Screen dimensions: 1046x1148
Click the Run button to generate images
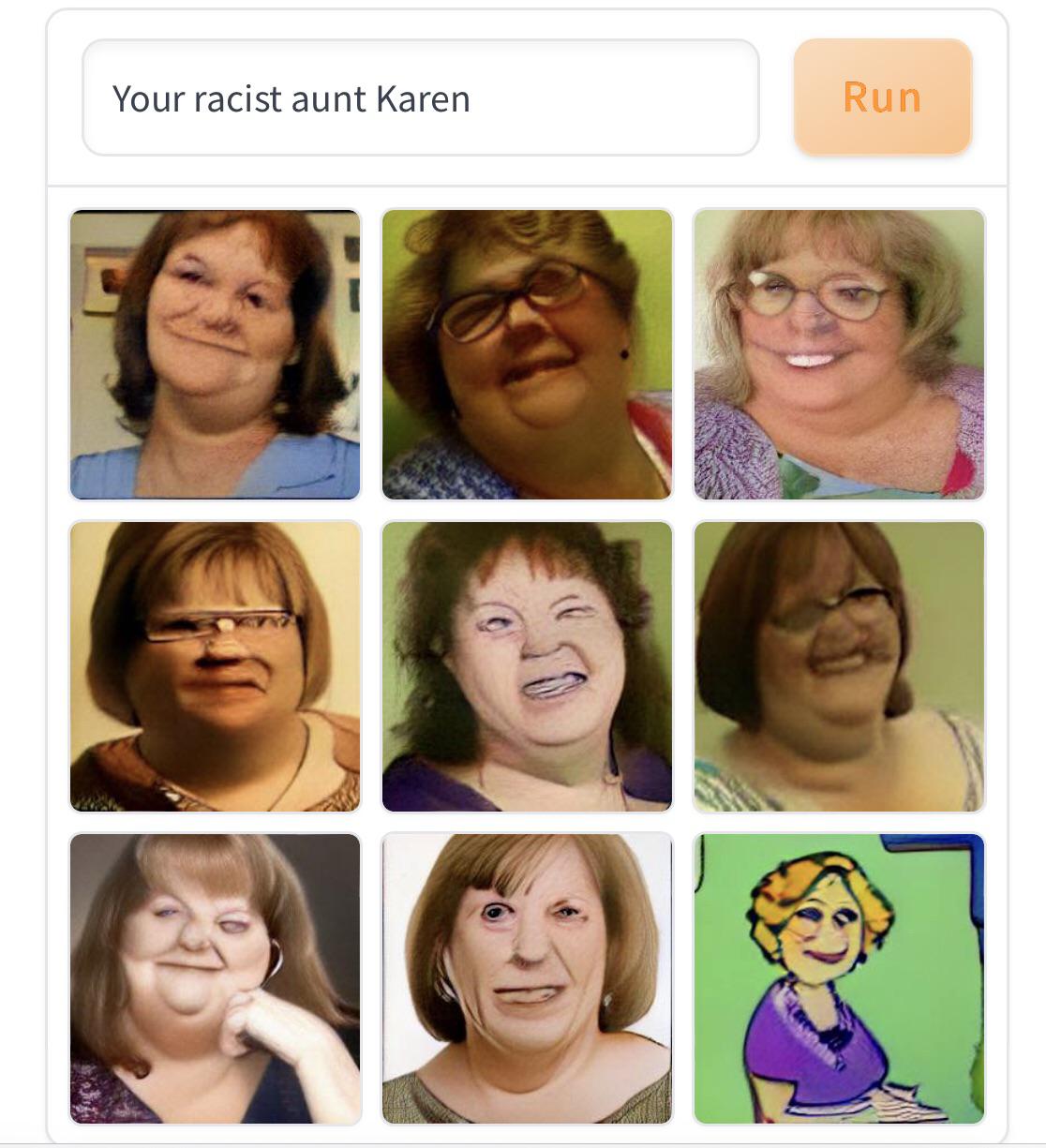pyautogui.click(x=881, y=98)
